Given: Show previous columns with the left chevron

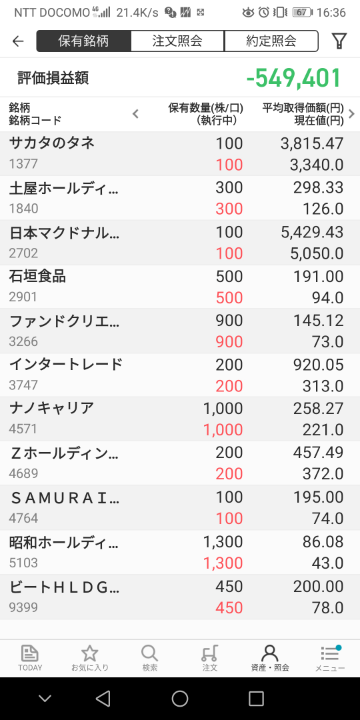Looking at the screenshot, I should tap(135, 114).
